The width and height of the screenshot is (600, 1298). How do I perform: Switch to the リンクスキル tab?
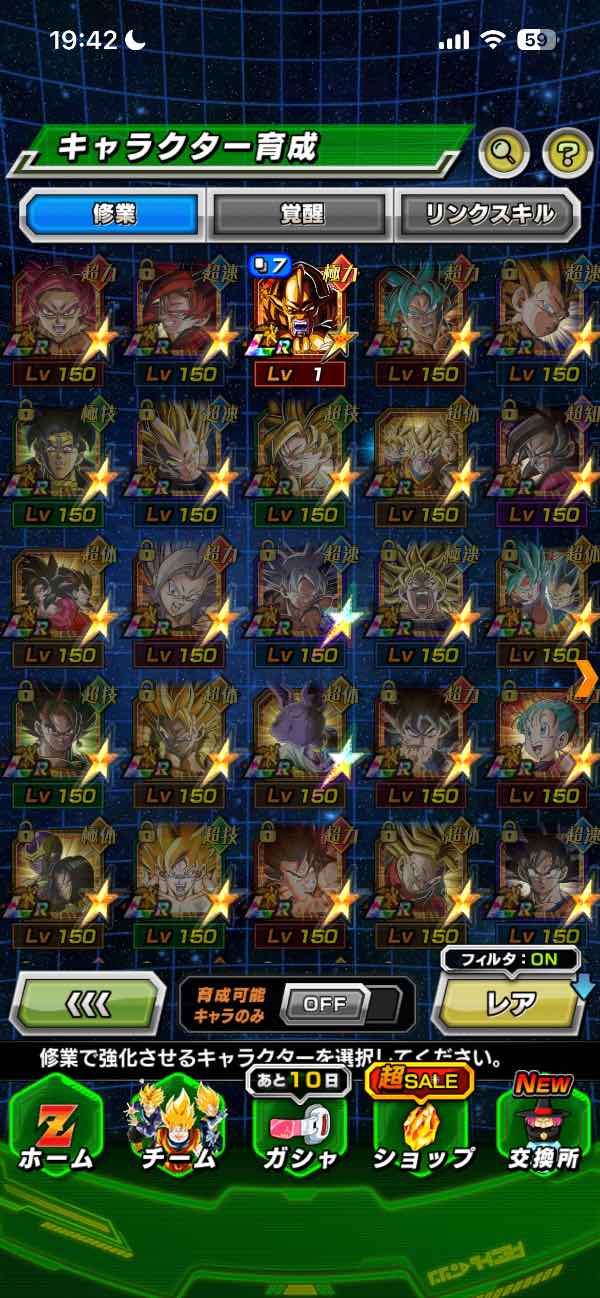click(x=487, y=214)
